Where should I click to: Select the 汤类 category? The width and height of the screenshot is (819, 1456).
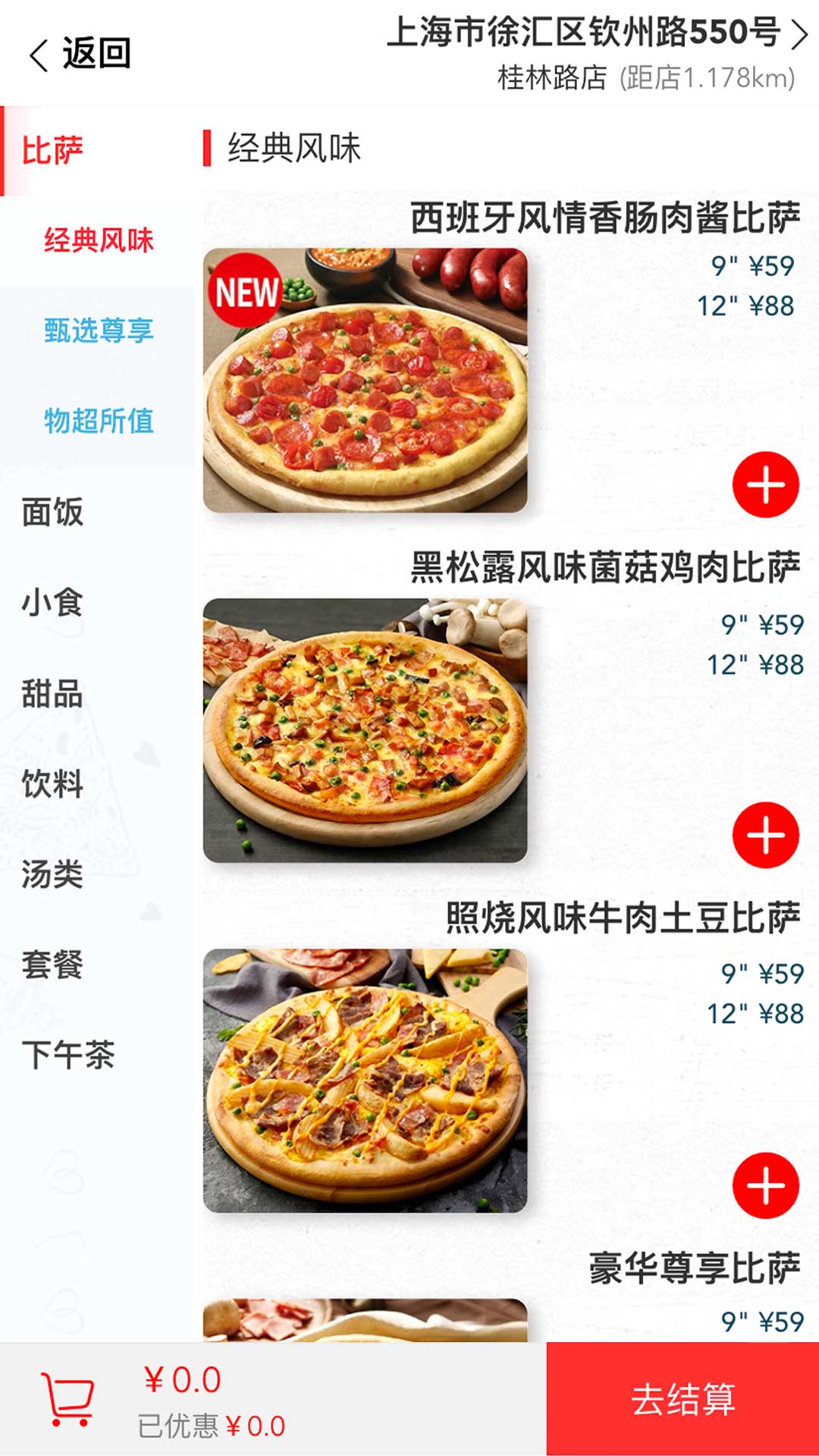53,874
